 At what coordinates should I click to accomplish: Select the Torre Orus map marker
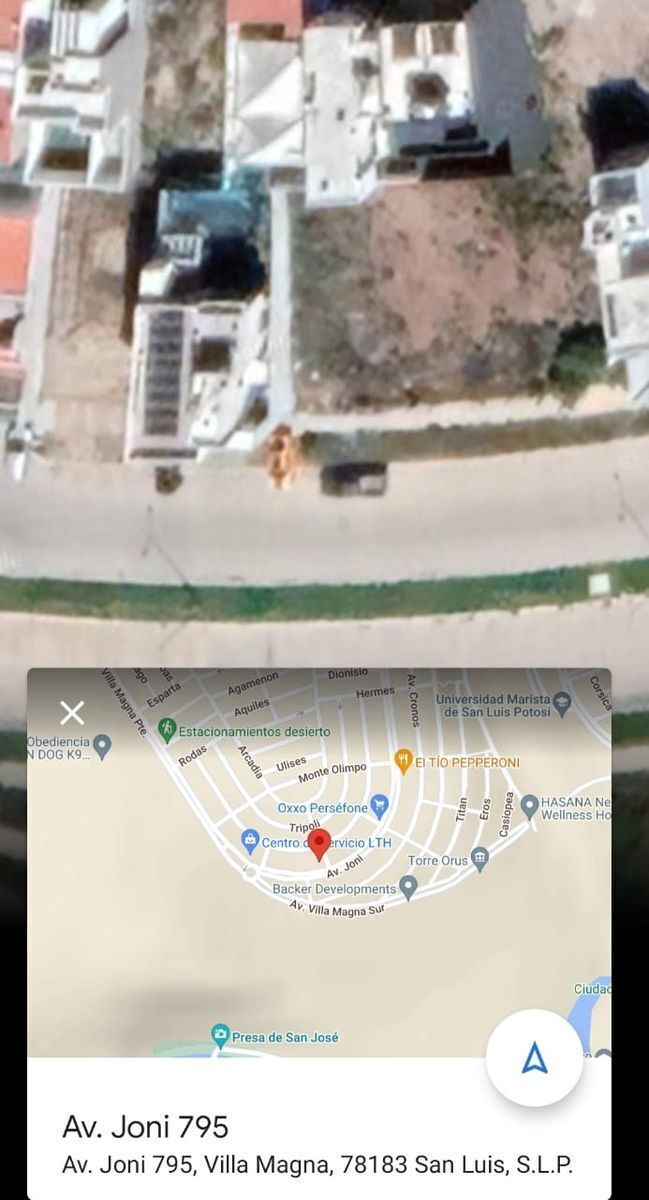(480, 858)
